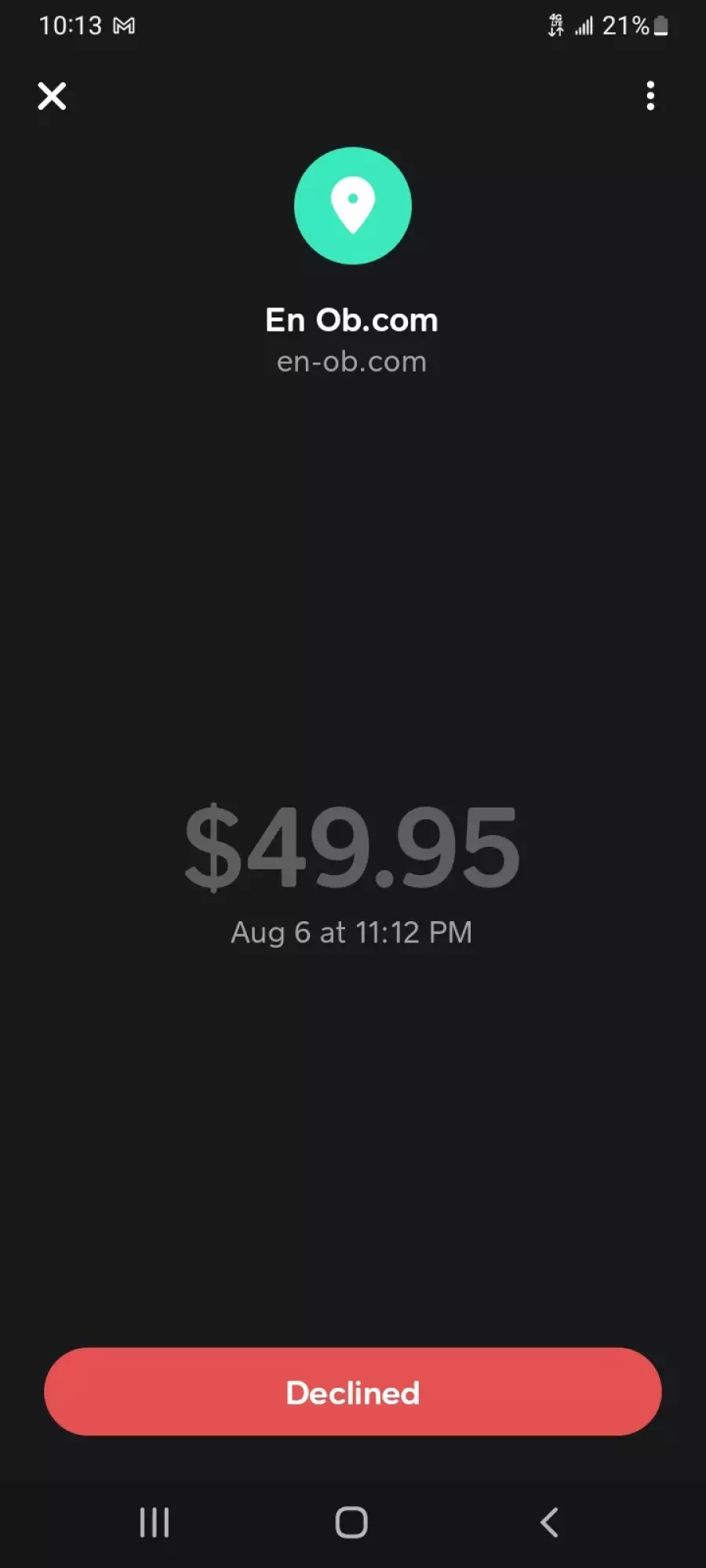Open the three-dot overflow menu

pyautogui.click(x=650, y=96)
